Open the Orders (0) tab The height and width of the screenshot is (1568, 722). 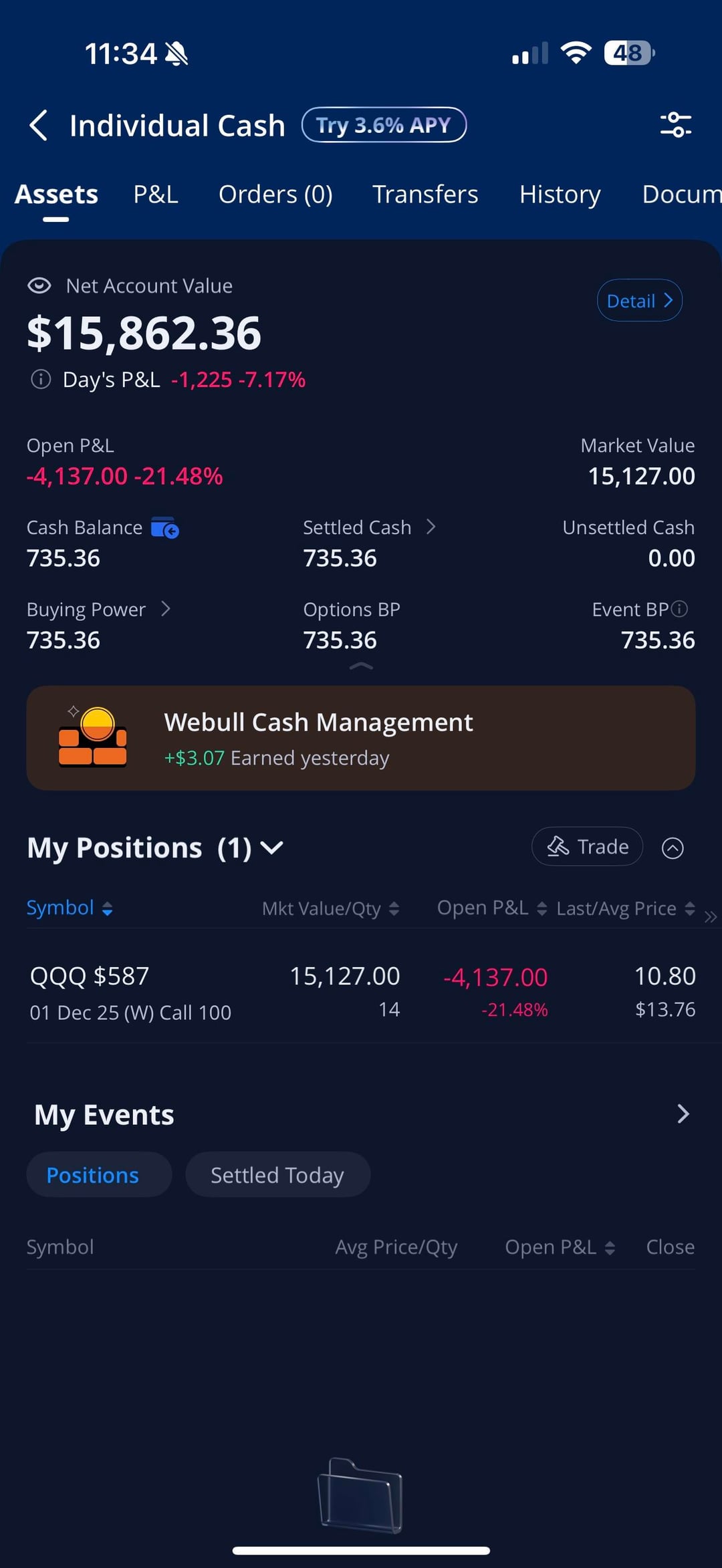pos(275,194)
